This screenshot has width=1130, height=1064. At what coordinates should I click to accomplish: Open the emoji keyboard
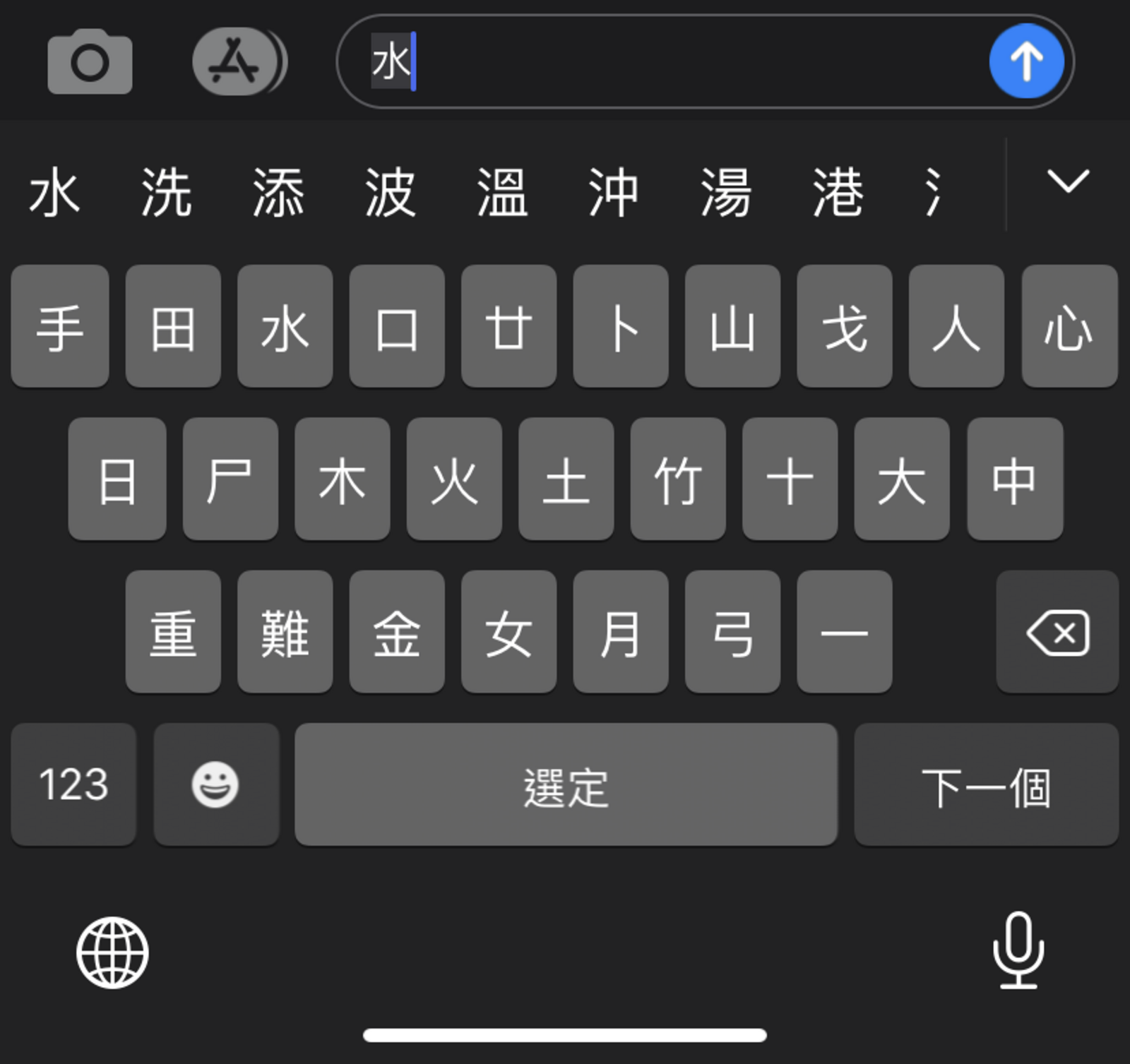pyautogui.click(x=216, y=784)
